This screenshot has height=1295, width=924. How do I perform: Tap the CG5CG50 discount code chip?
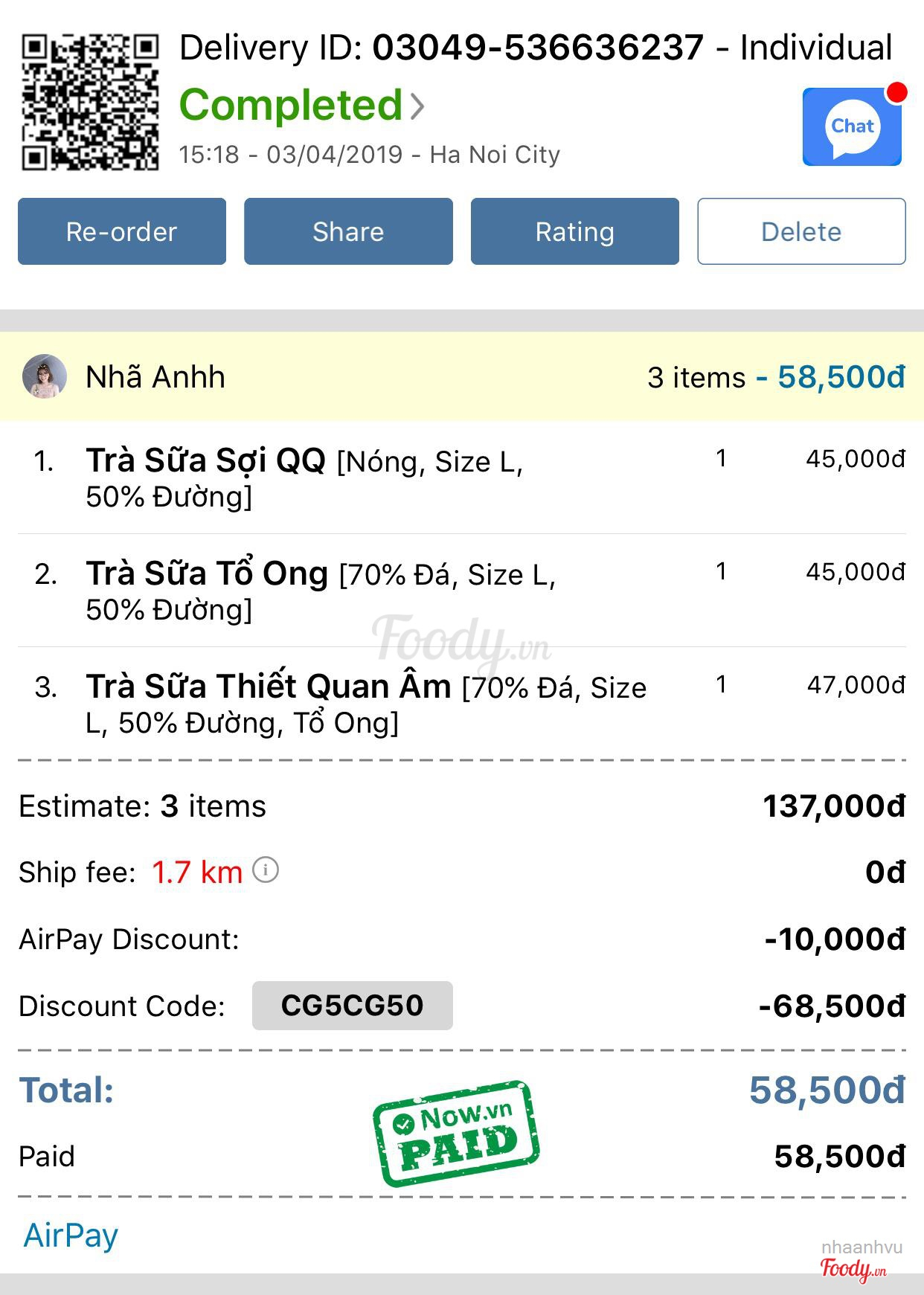click(352, 1006)
